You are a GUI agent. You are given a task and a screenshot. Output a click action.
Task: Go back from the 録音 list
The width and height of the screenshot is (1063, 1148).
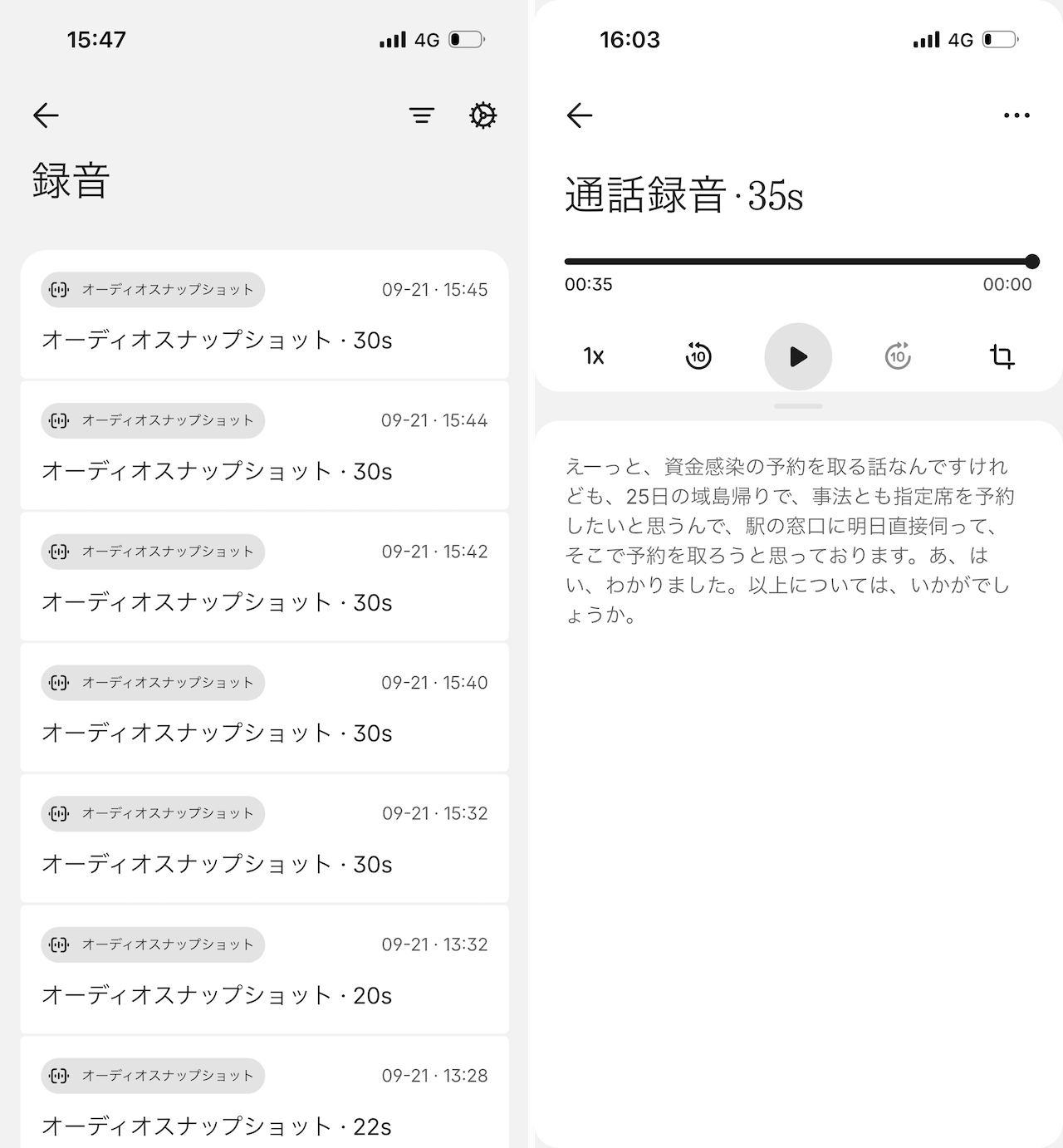(46, 115)
